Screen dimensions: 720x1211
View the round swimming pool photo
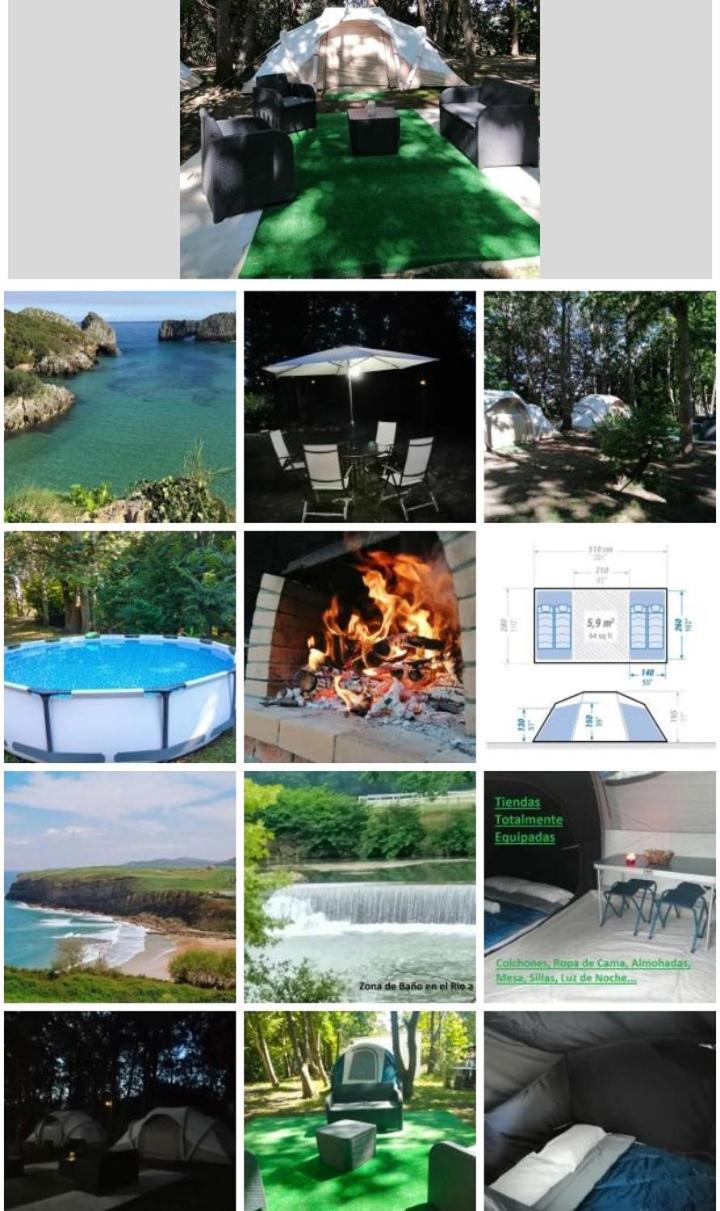(120, 647)
